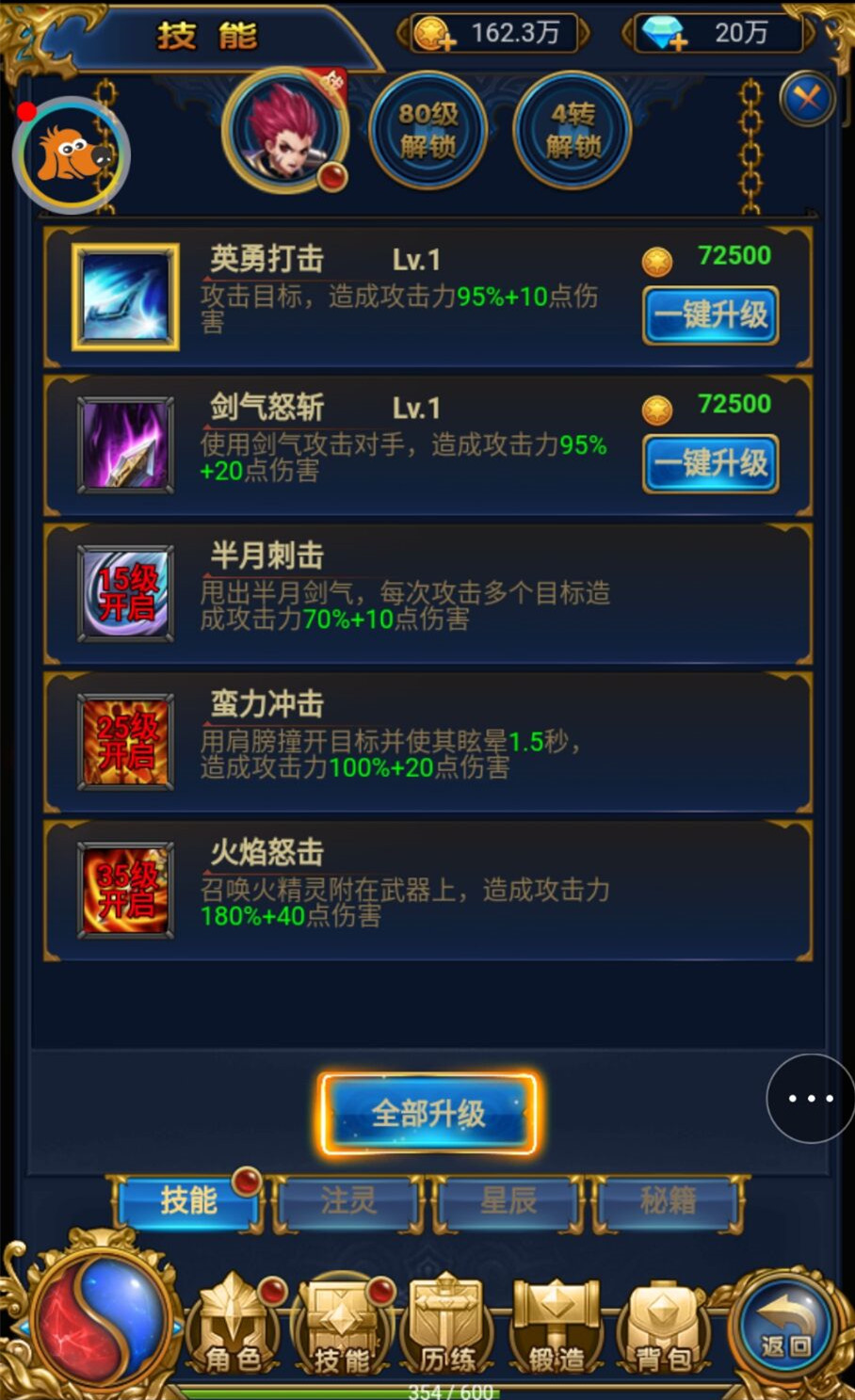Switch to the 秘籍 tab
The height and width of the screenshot is (1400, 855).
pyautogui.click(x=668, y=1201)
